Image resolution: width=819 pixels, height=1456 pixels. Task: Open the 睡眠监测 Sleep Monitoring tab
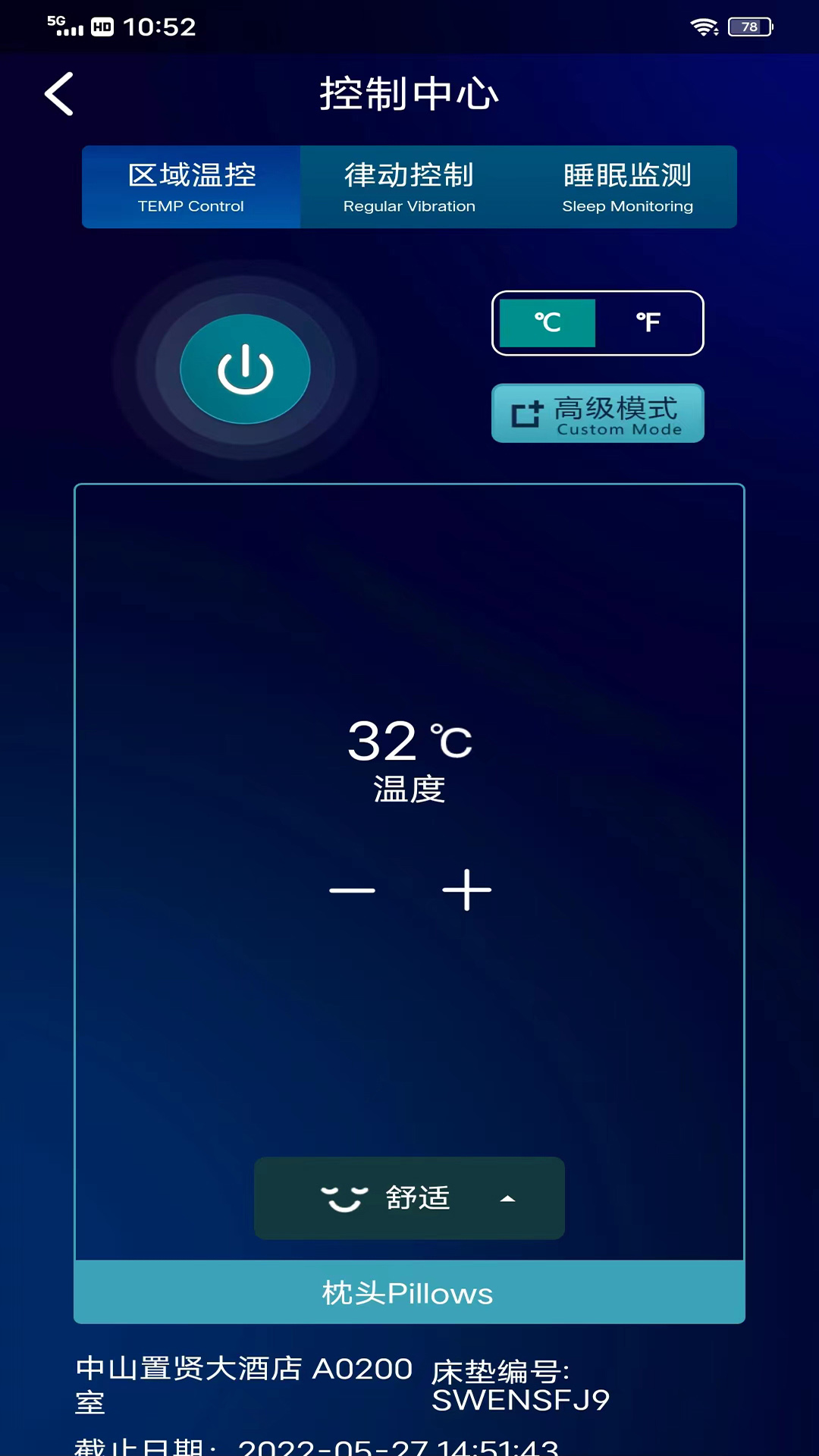click(628, 187)
